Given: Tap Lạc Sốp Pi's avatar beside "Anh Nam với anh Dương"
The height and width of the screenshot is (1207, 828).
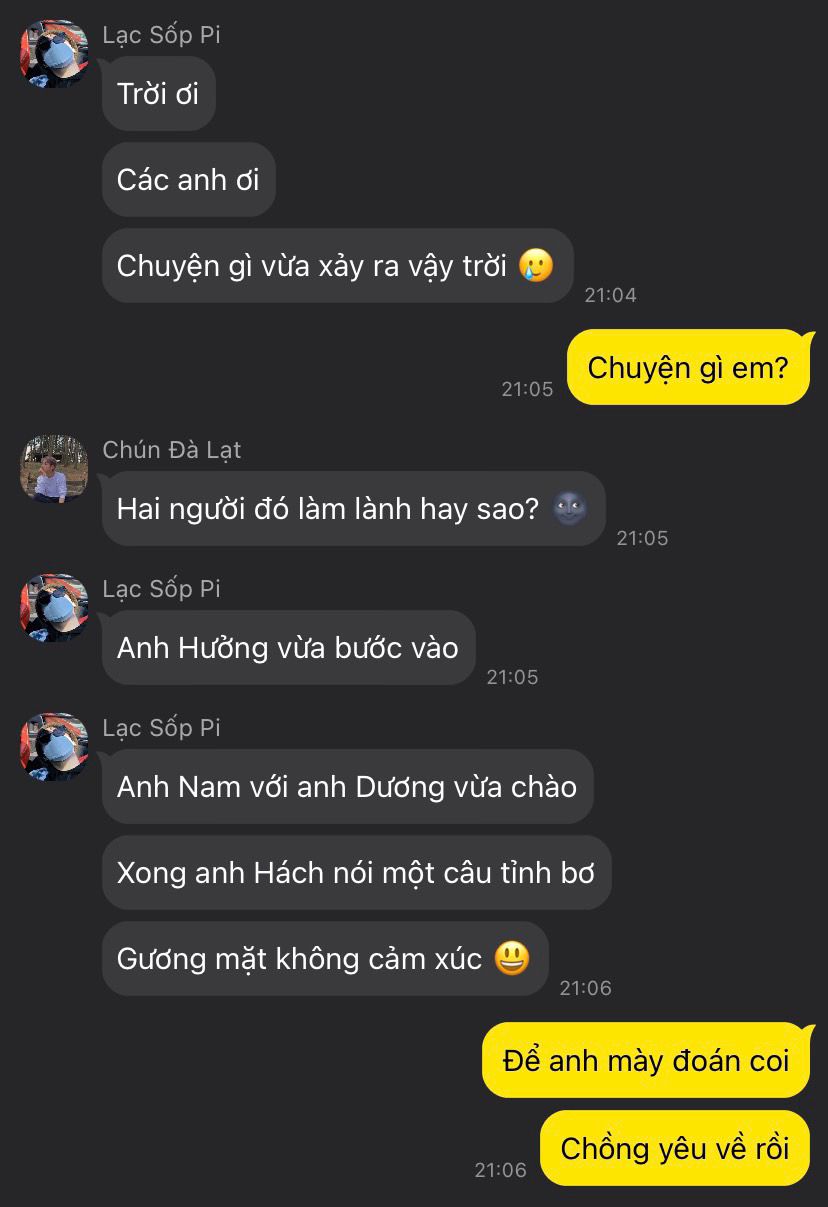Looking at the screenshot, I should coord(54,747).
